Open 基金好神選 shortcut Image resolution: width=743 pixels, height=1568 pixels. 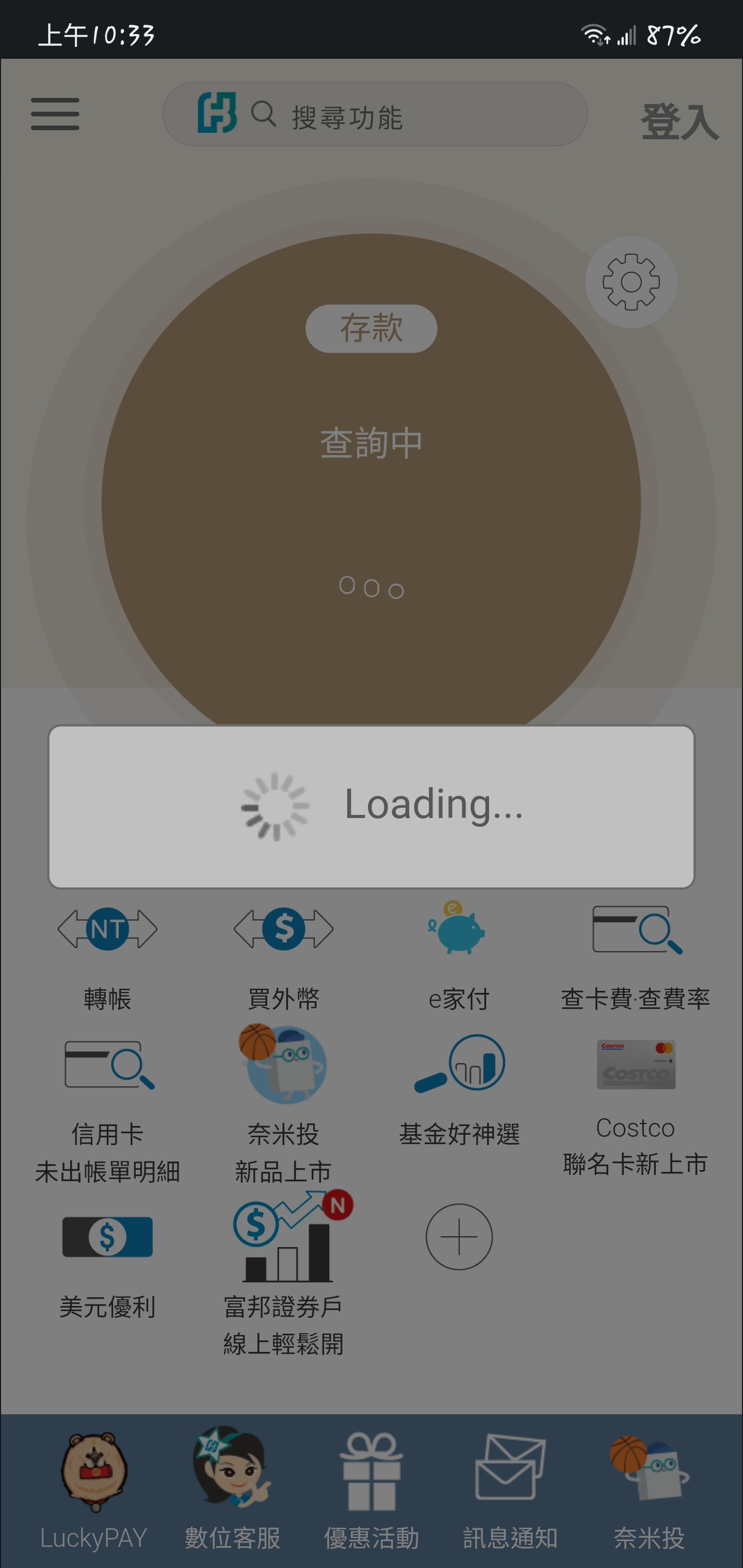(458, 1089)
